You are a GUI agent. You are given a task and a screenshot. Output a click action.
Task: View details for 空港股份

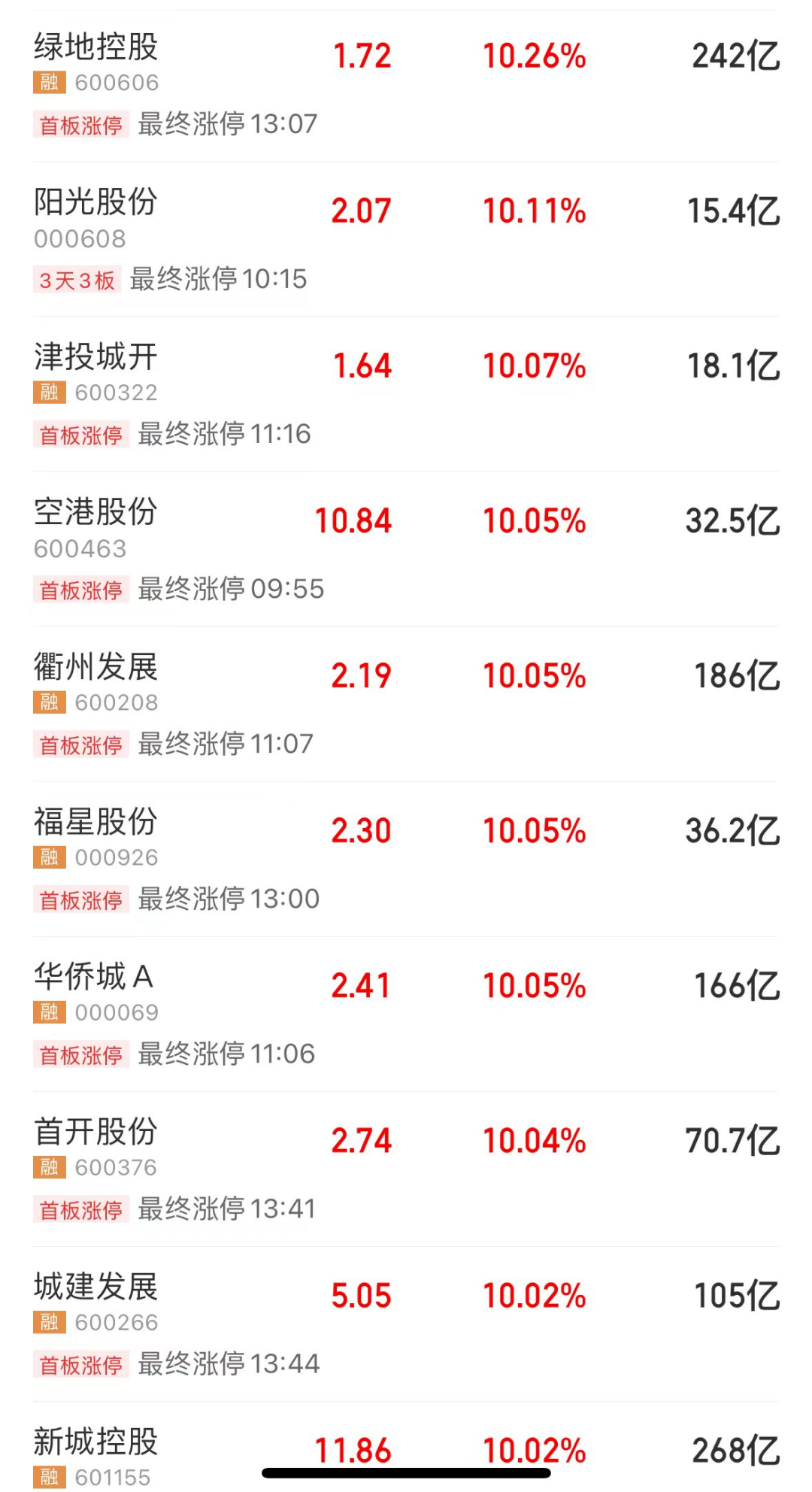406,549
